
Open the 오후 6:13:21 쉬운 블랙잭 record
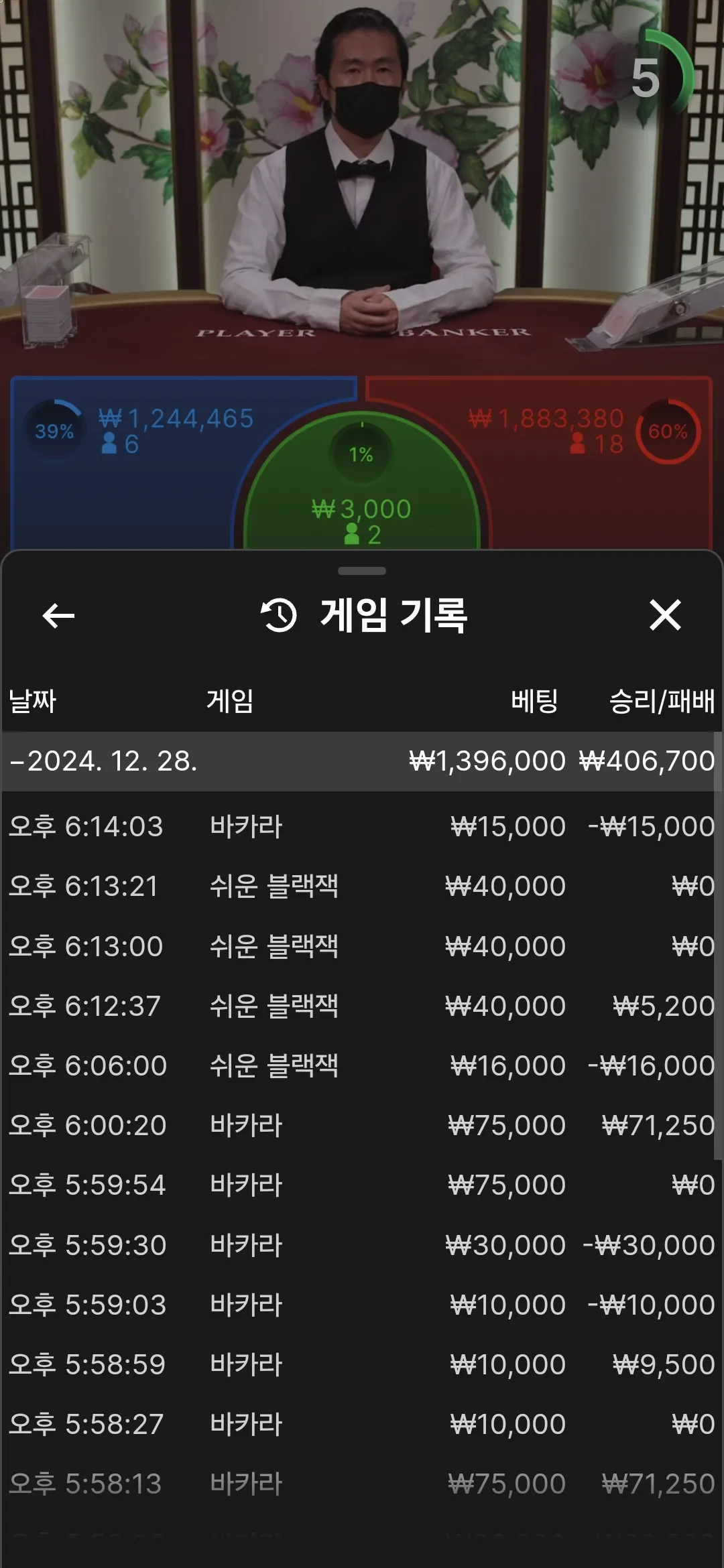click(362, 886)
